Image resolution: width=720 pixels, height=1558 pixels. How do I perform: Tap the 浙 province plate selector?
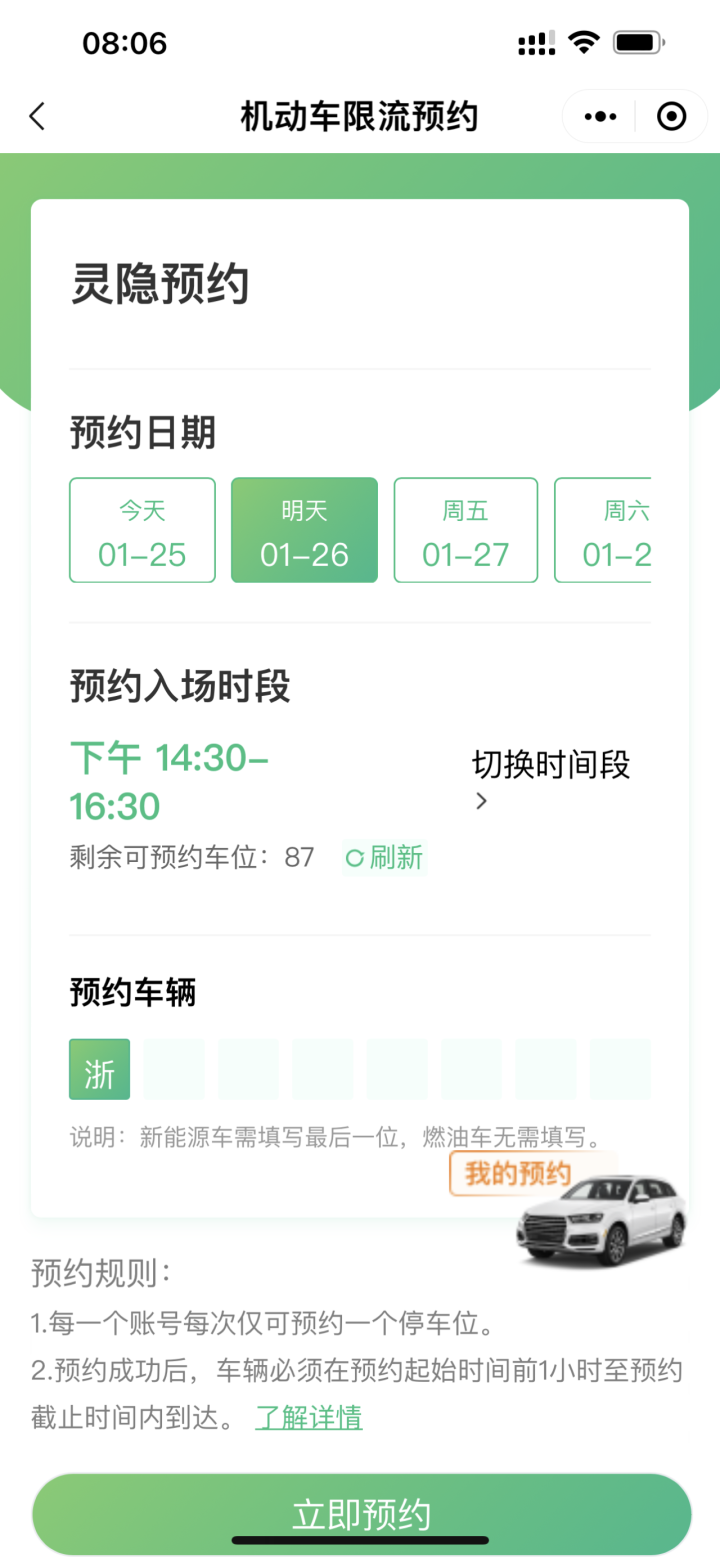[x=99, y=1069]
